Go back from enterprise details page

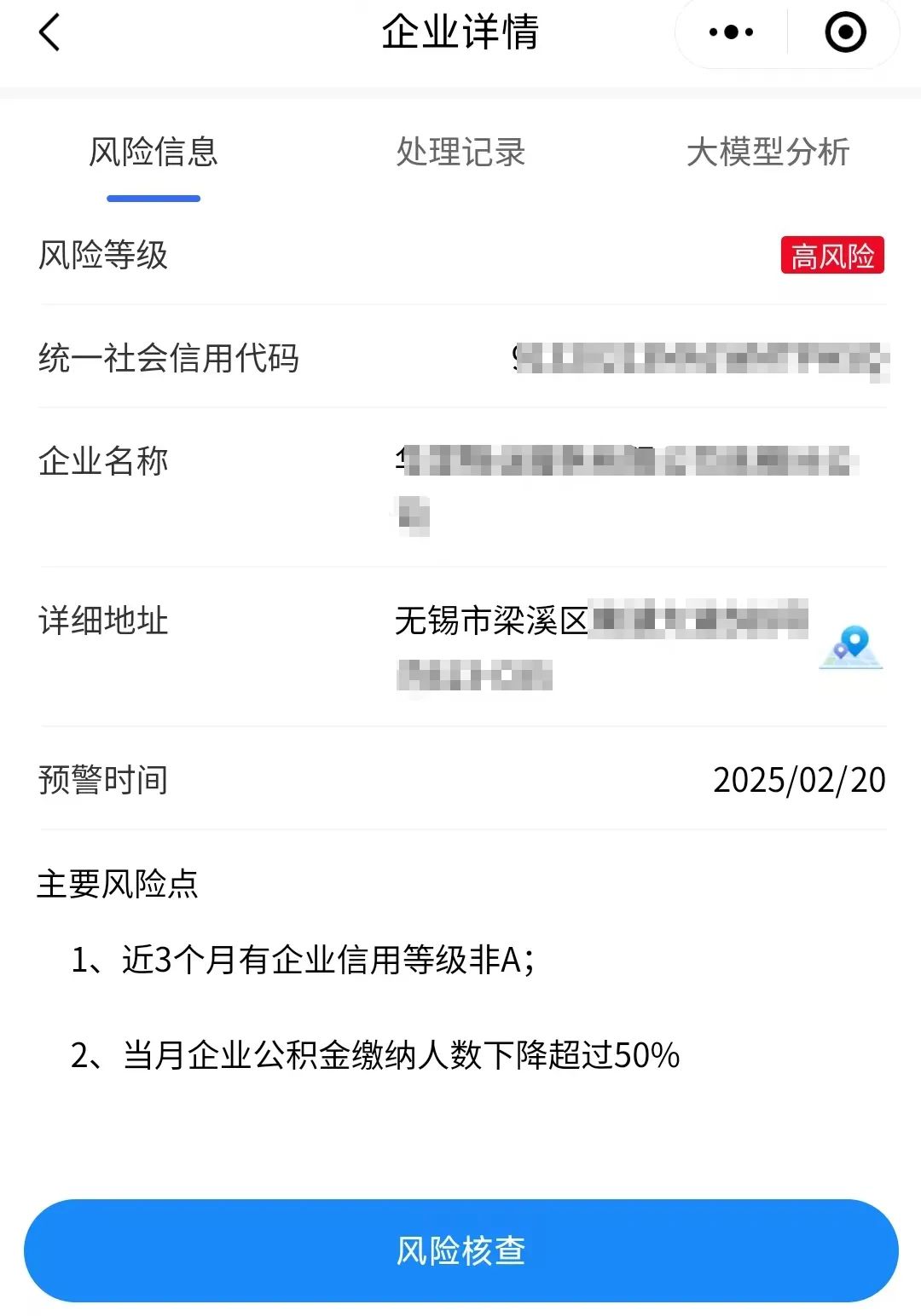pyautogui.click(x=49, y=33)
